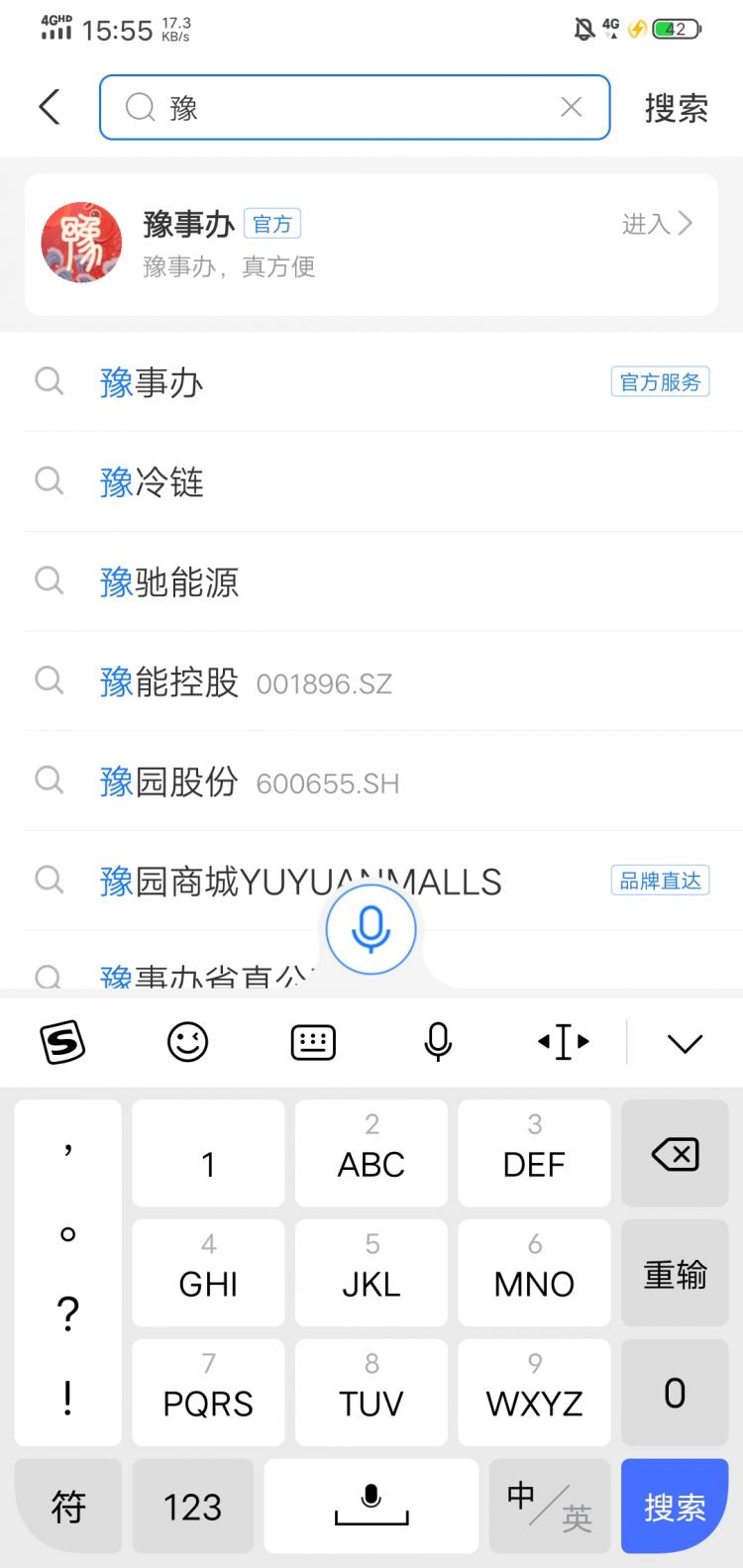Image resolution: width=743 pixels, height=1568 pixels.
Task: Tap the 搜索 button beside the search bar
Action: click(x=677, y=109)
